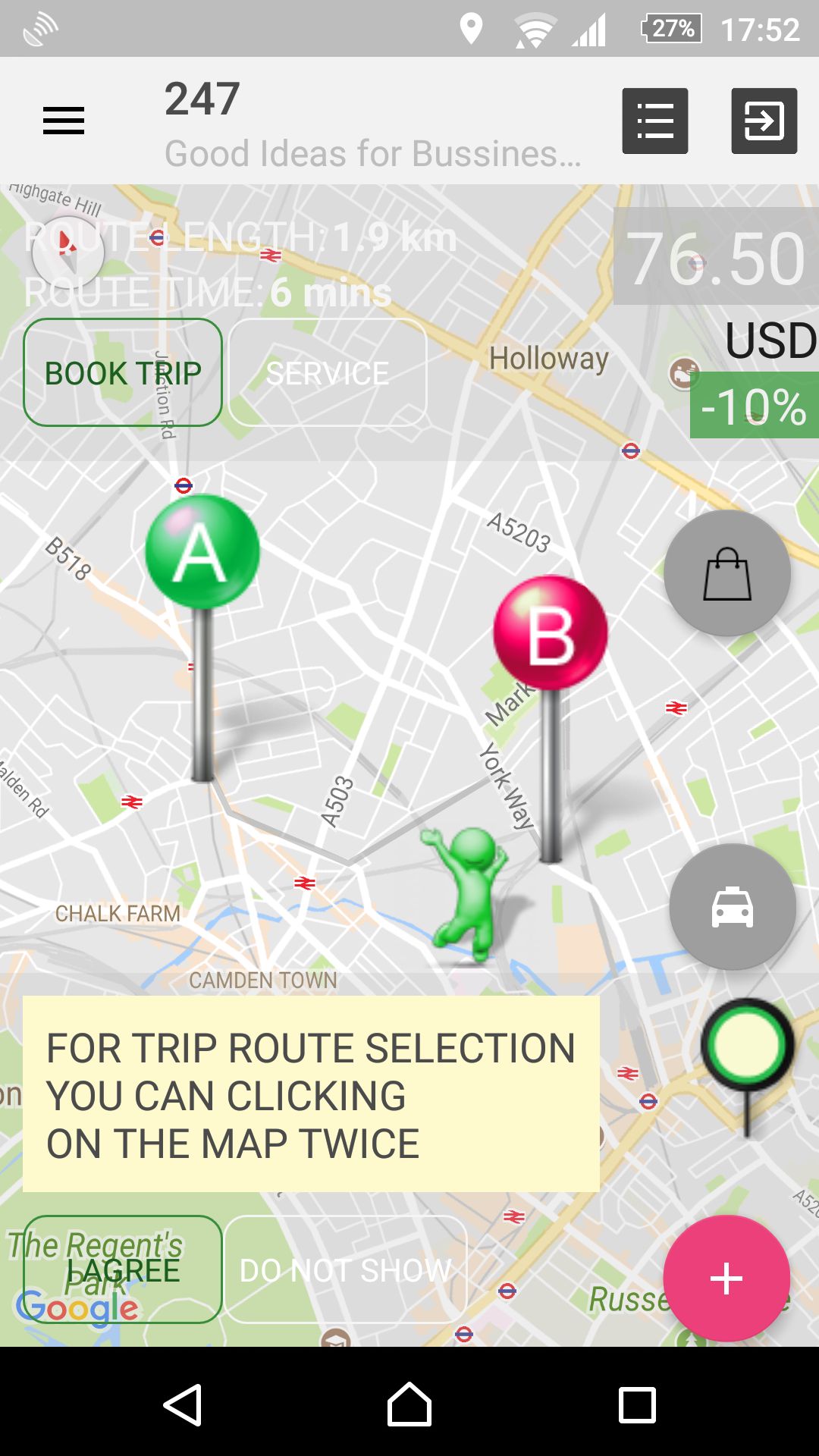The height and width of the screenshot is (1456, 819).
Task: Tap the exit/logout icon
Action: pyautogui.click(x=764, y=121)
